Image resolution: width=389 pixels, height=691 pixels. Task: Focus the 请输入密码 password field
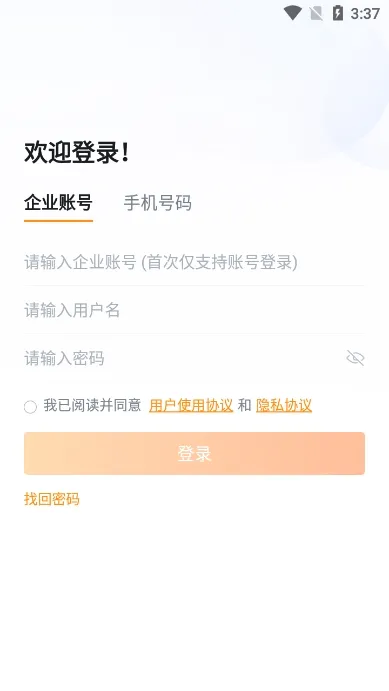point(183,358)
